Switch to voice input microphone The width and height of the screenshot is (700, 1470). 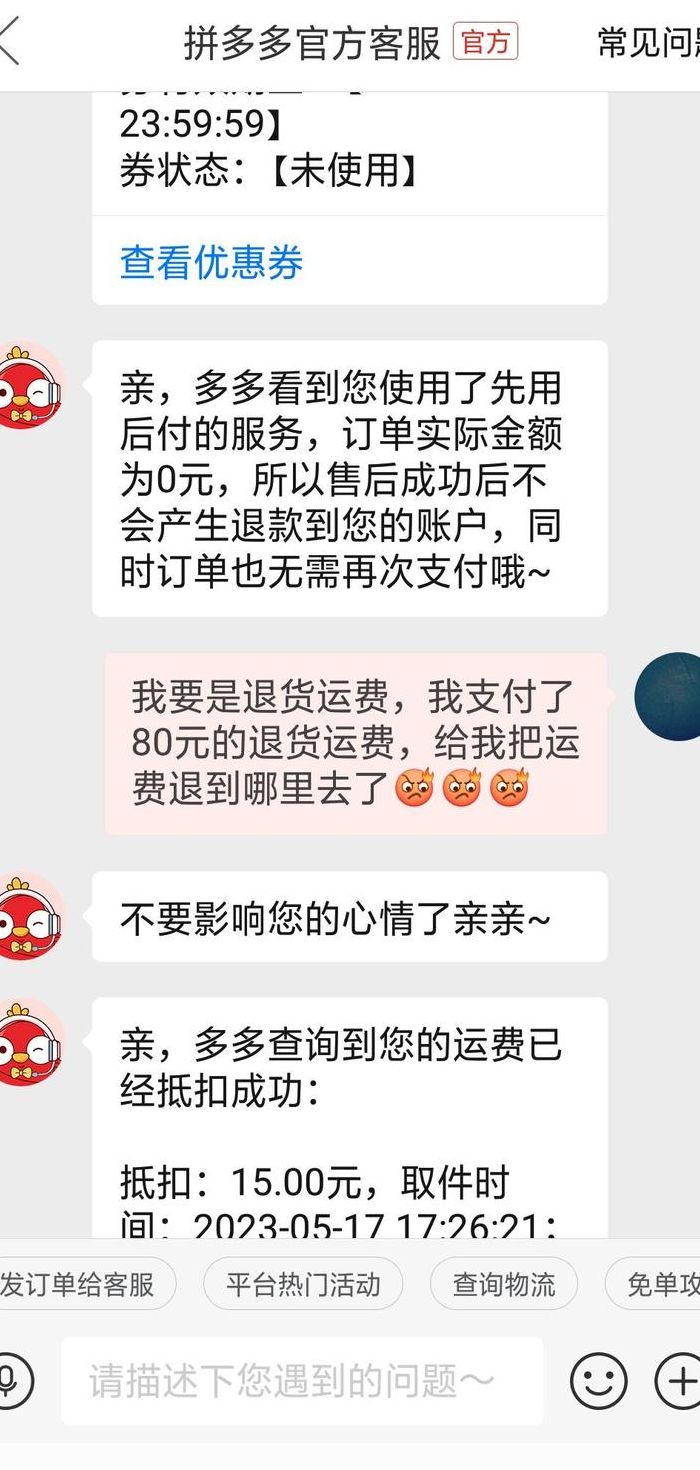click(12, 1381)
